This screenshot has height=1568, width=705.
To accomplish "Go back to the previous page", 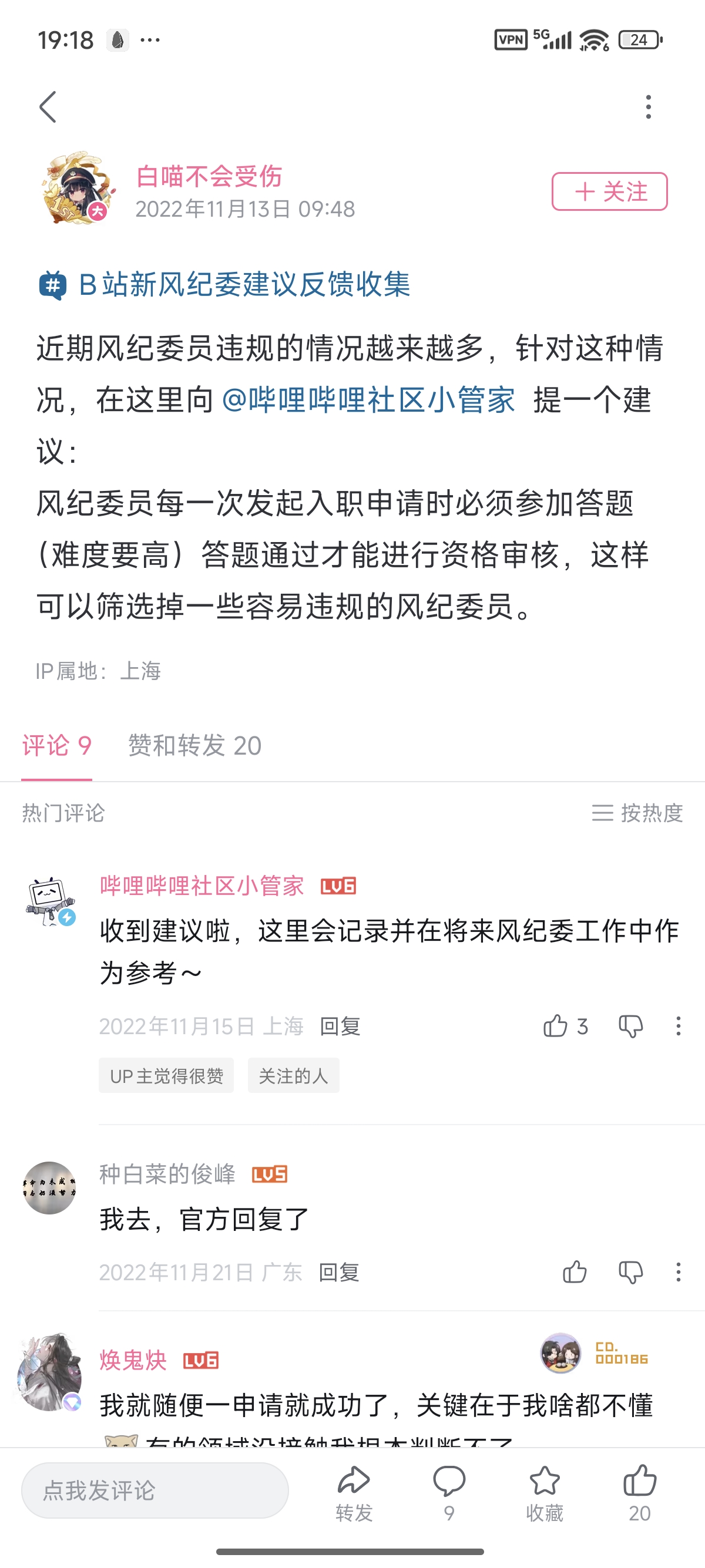I will 48,107.
